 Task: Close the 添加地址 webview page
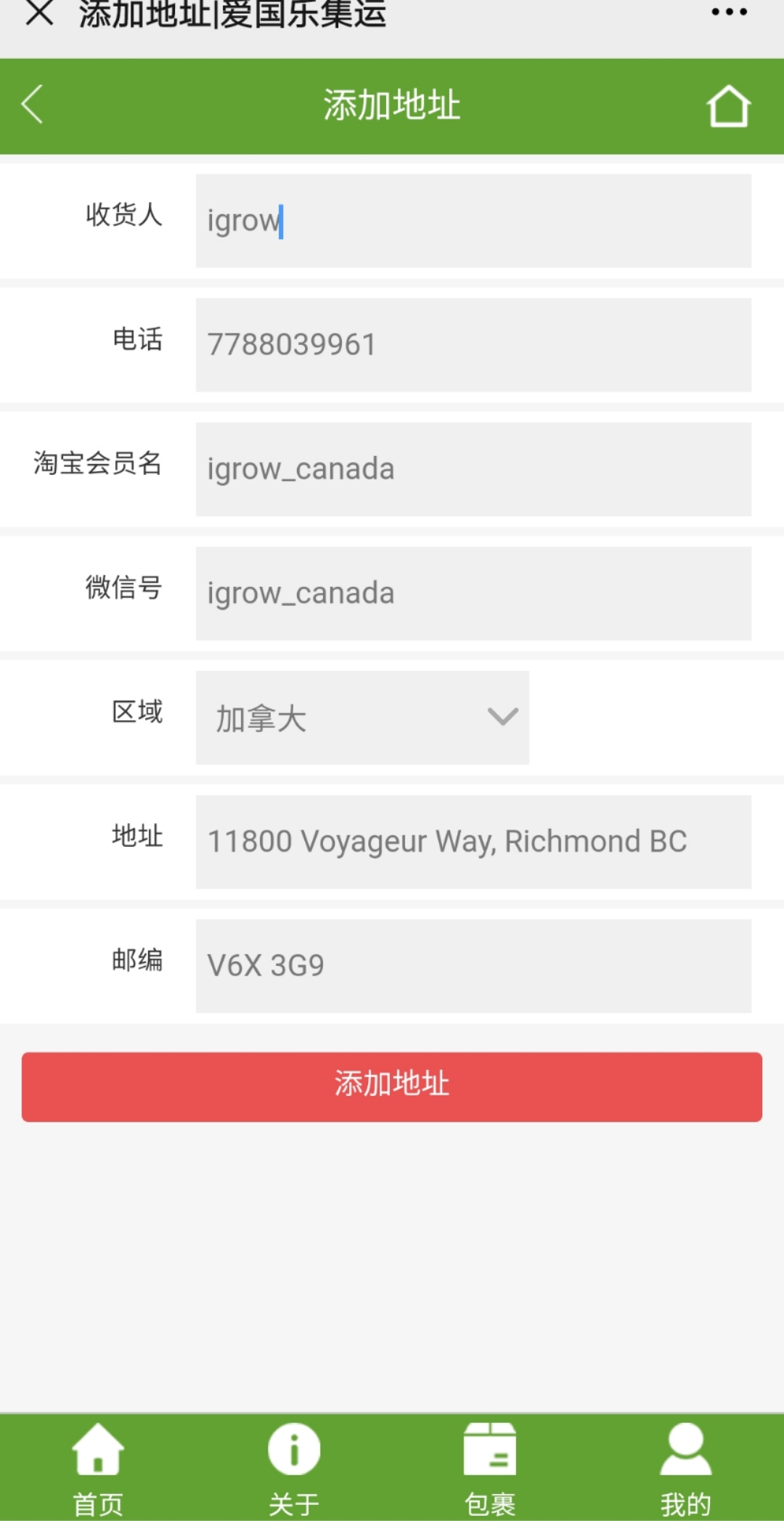pyautogui.click(x=40, y=13)
